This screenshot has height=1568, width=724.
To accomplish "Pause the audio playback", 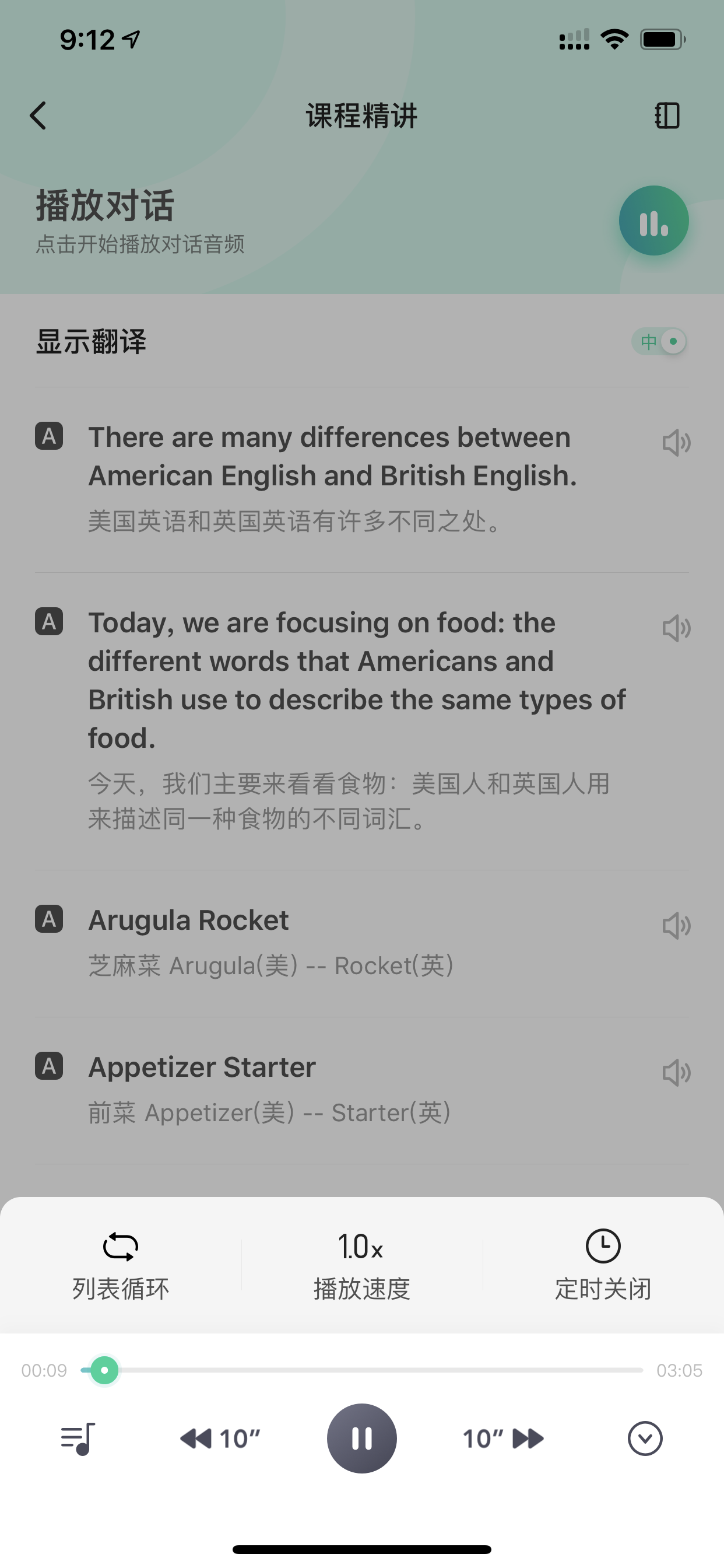I will click(x=361, y=1438).
